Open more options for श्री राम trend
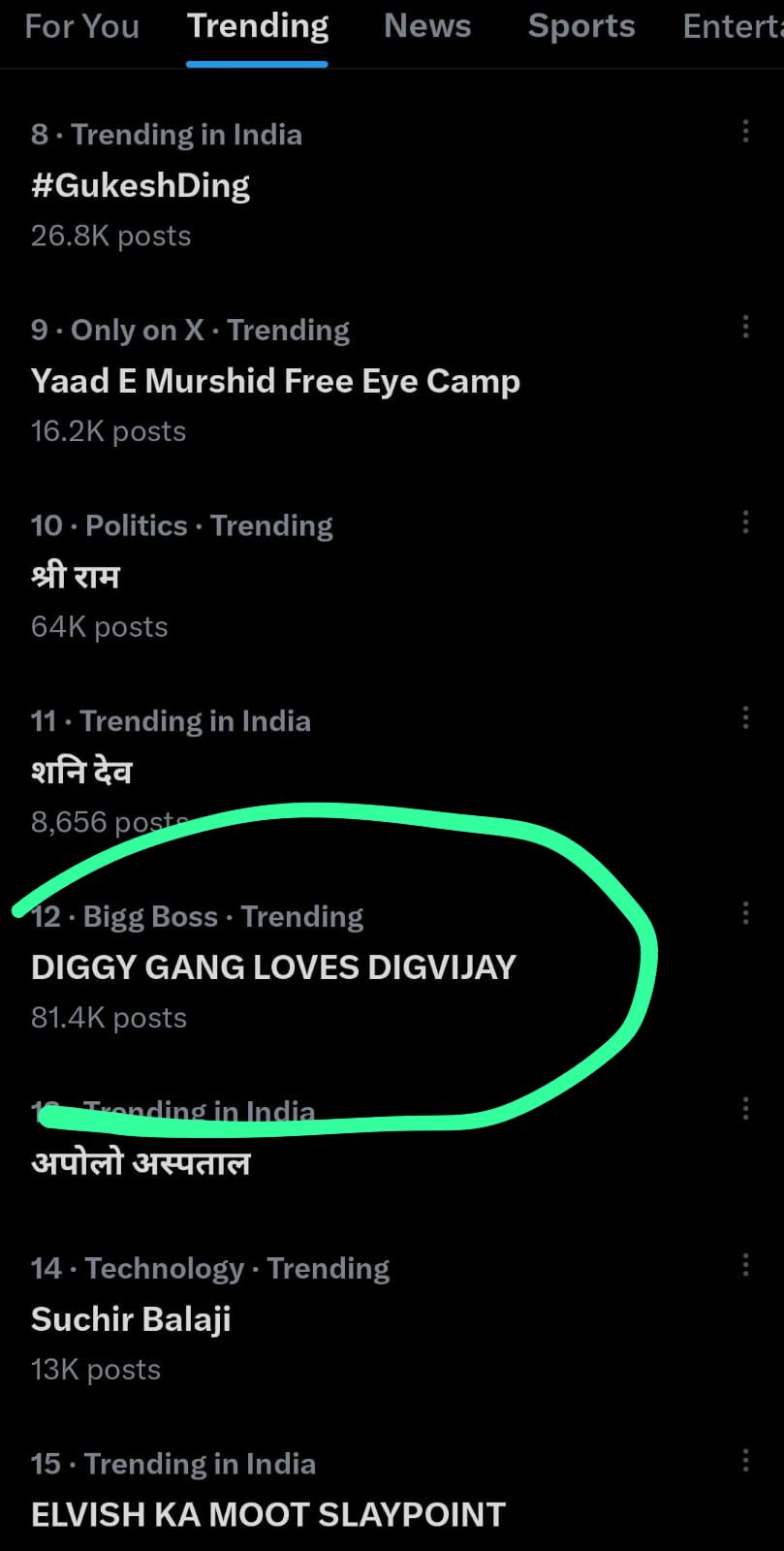 pyautogui.click(x=745, y=522)
